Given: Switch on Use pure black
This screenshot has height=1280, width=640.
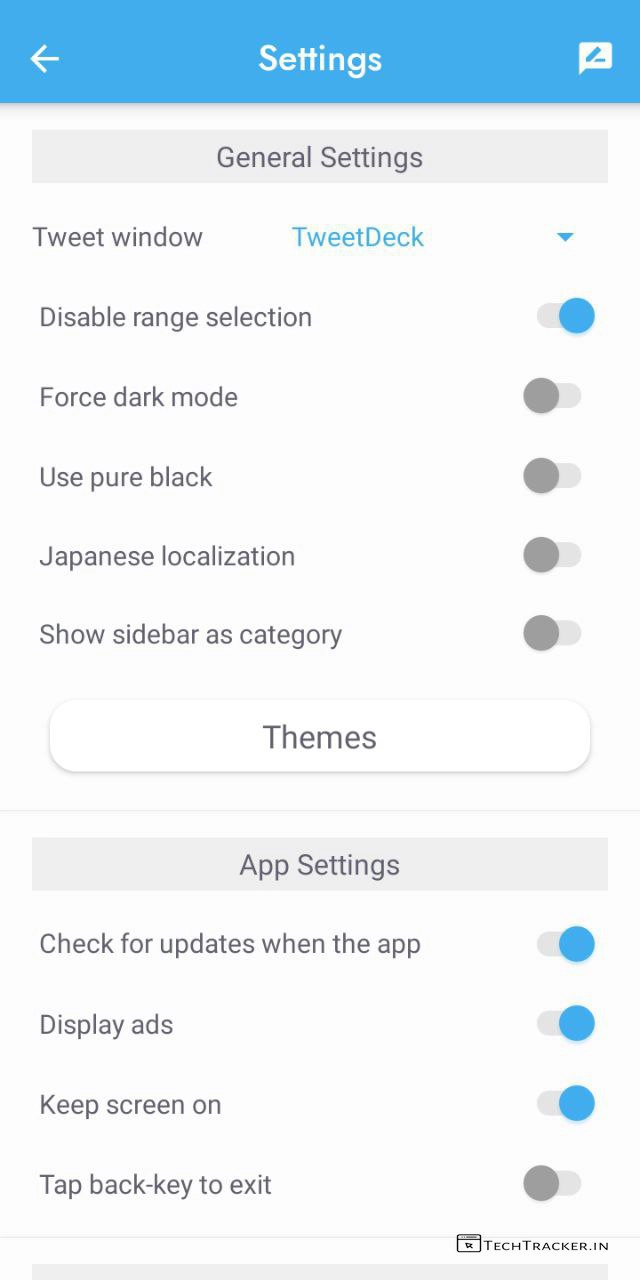Looking at the screenshot, I should (x=552, y=476).
